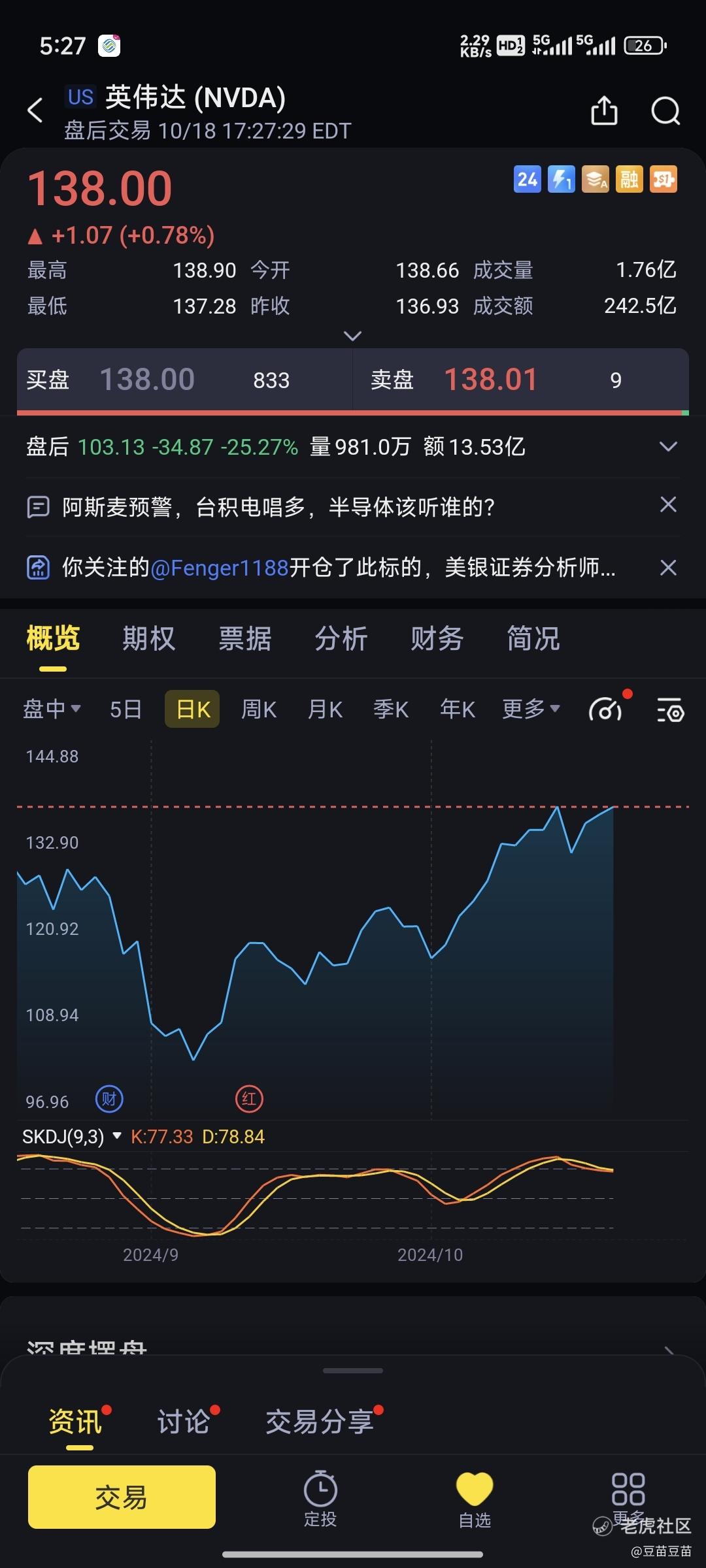View the 简况 tab
Screen dimensions: 706x1568
coord(533,638)
